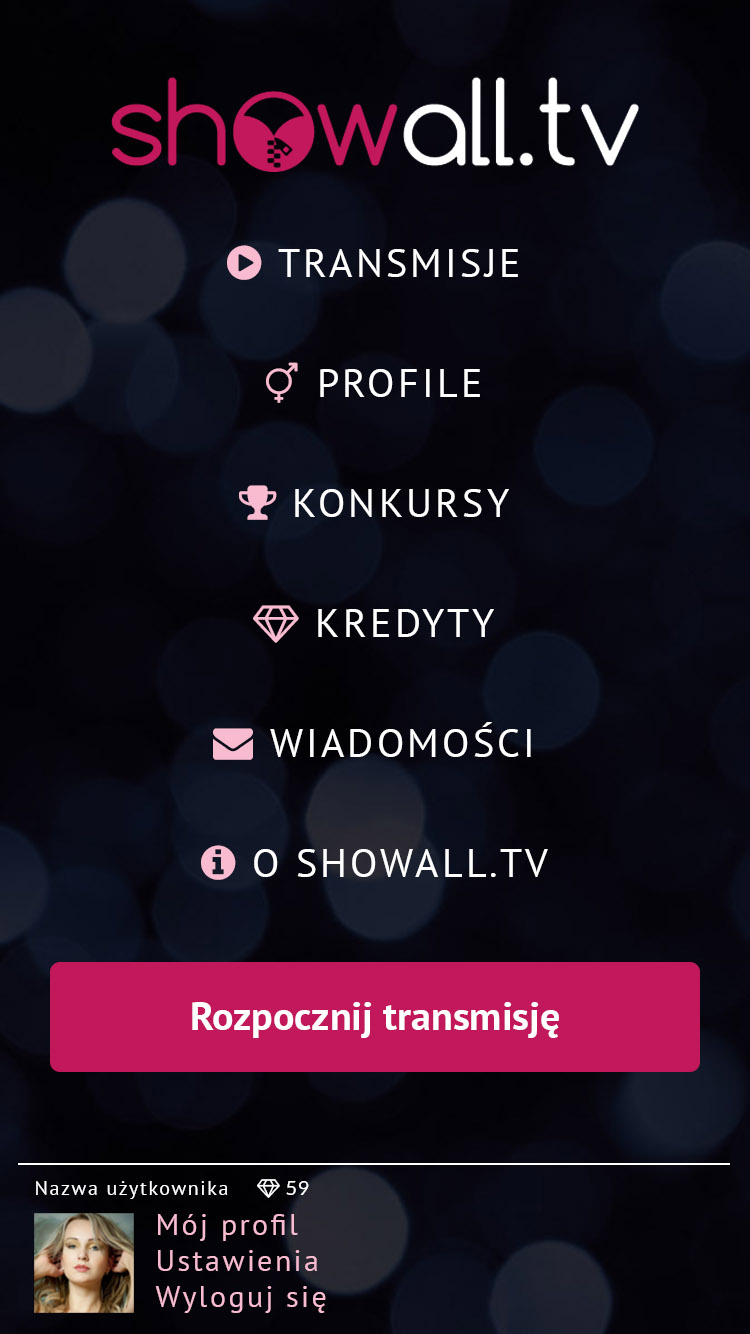Image resolution: width=750 pixels, height=1334 pixels.
Task: Open the Mój profil link
Action: [x=228, y=1225]
